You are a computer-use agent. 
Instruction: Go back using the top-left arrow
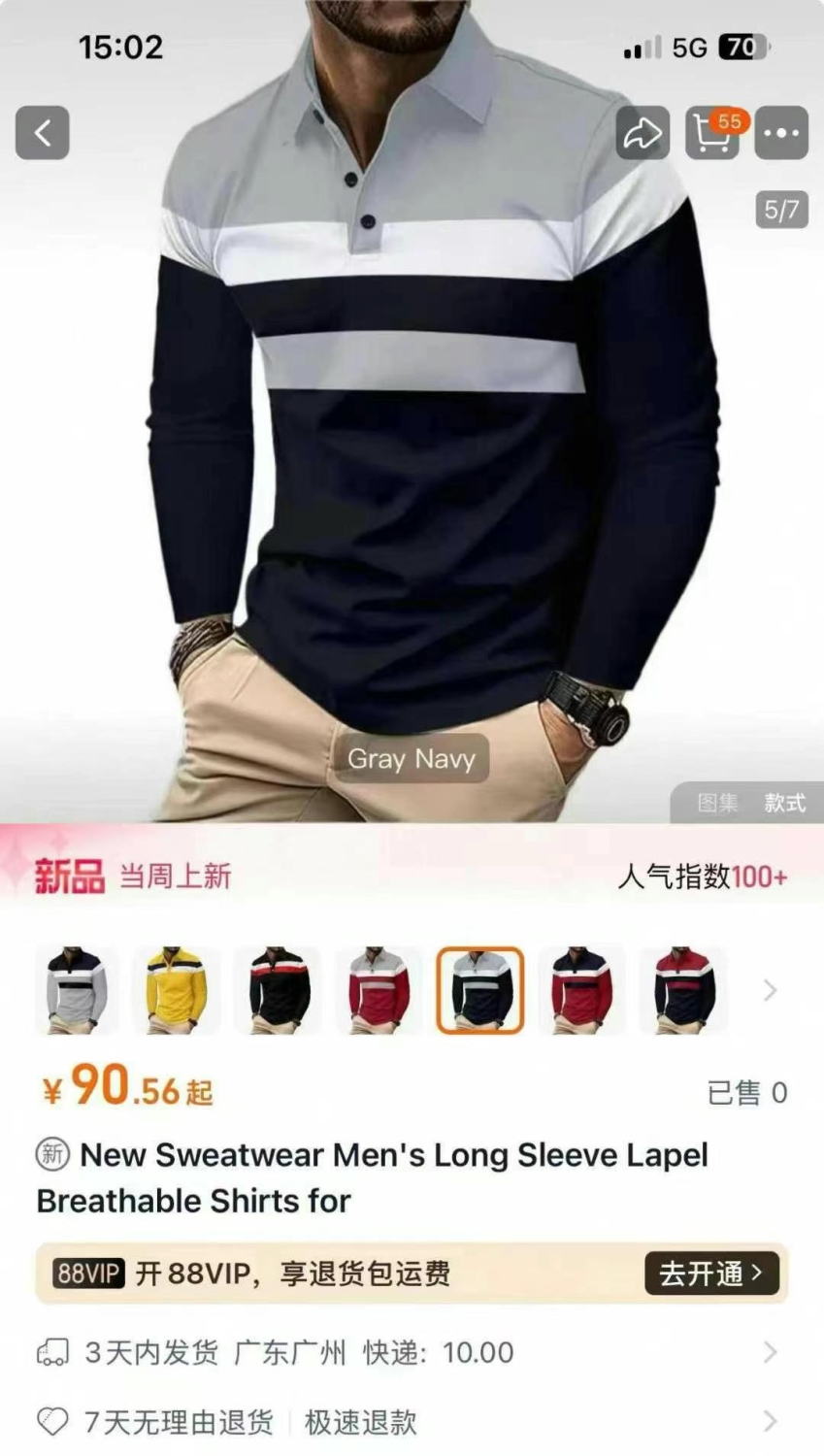tap(42, 133)
